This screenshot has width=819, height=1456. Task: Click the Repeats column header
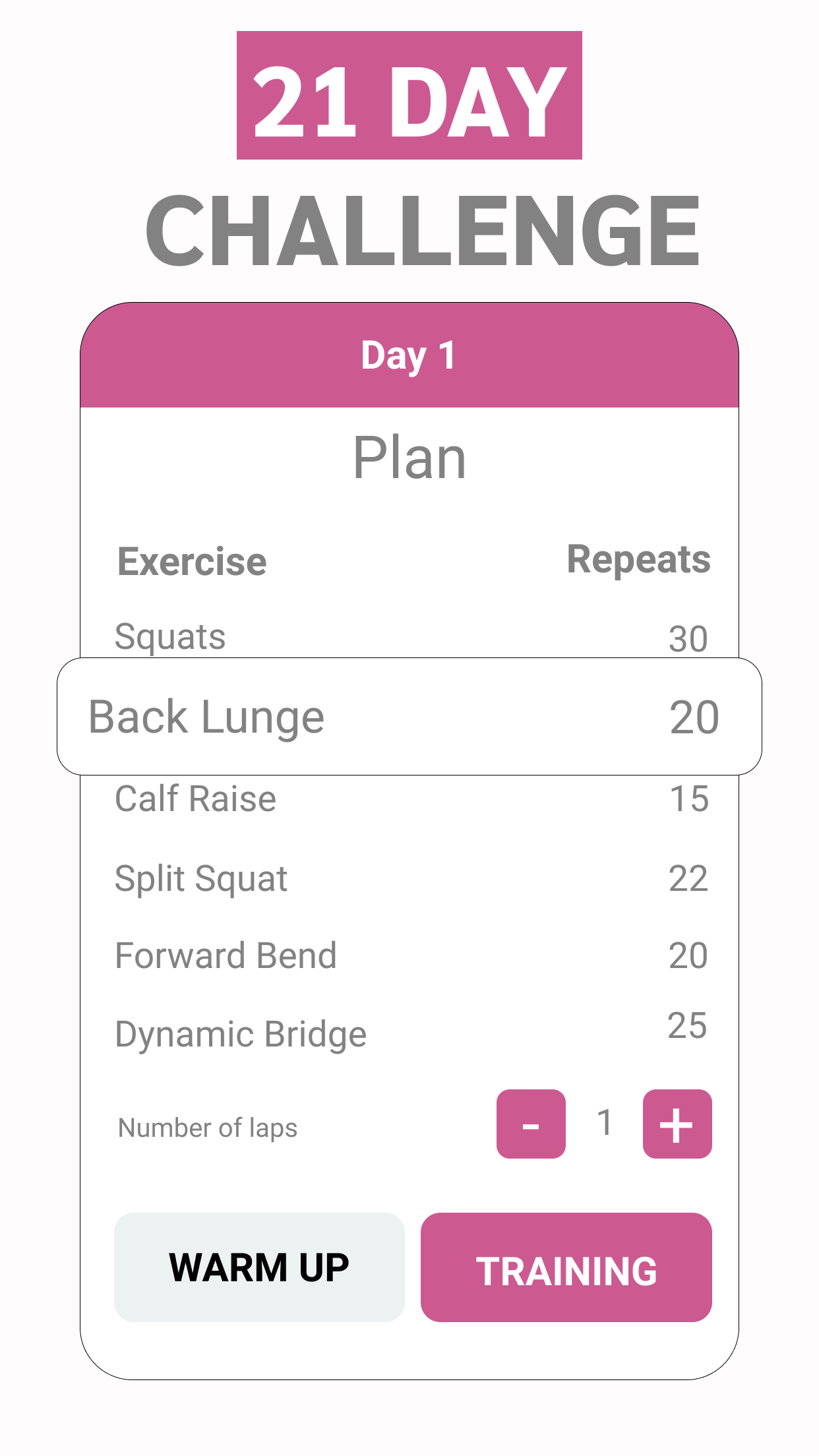(639, 559)
